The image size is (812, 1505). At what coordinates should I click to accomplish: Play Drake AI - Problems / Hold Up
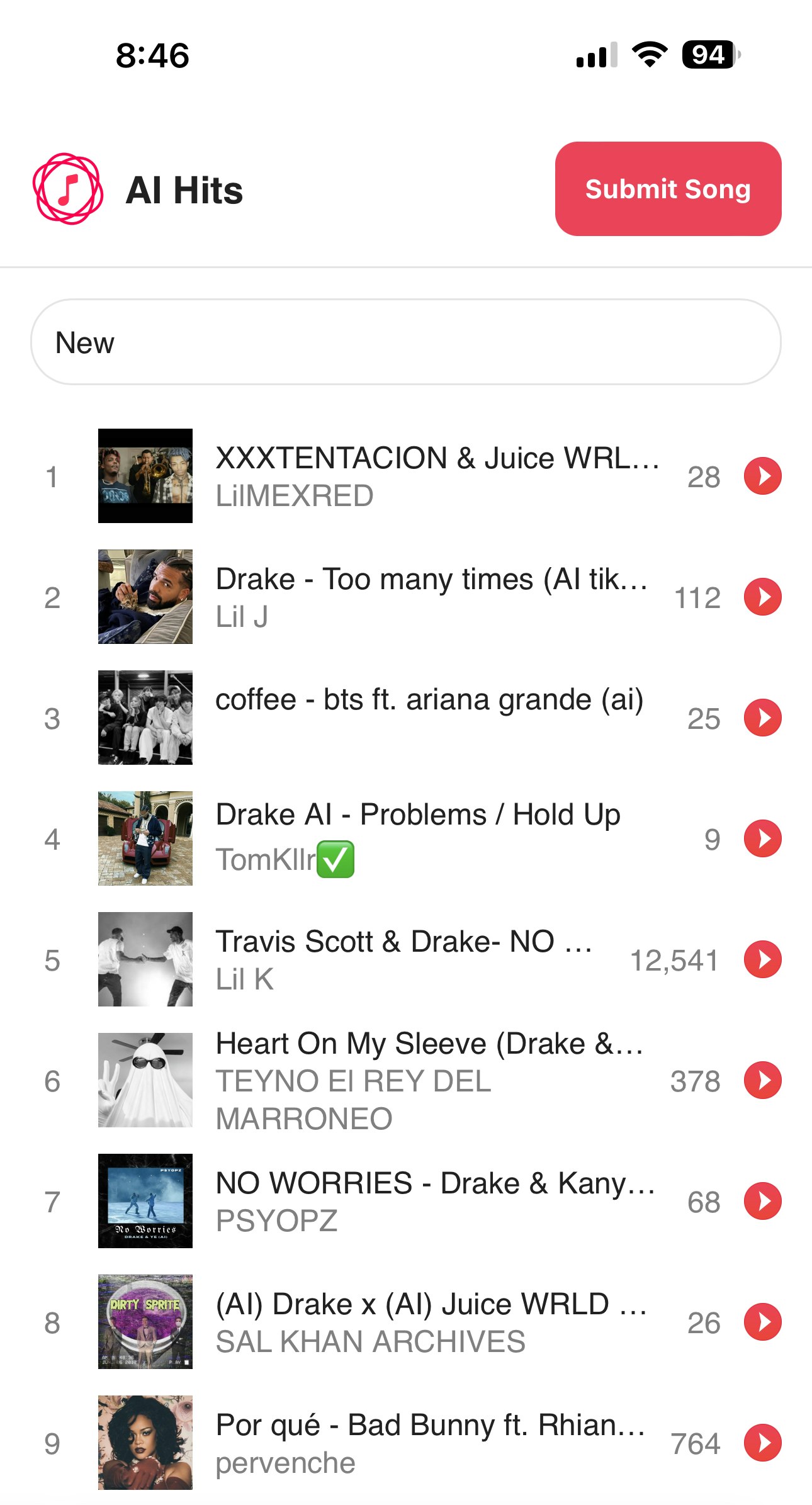tap(762, 838)
